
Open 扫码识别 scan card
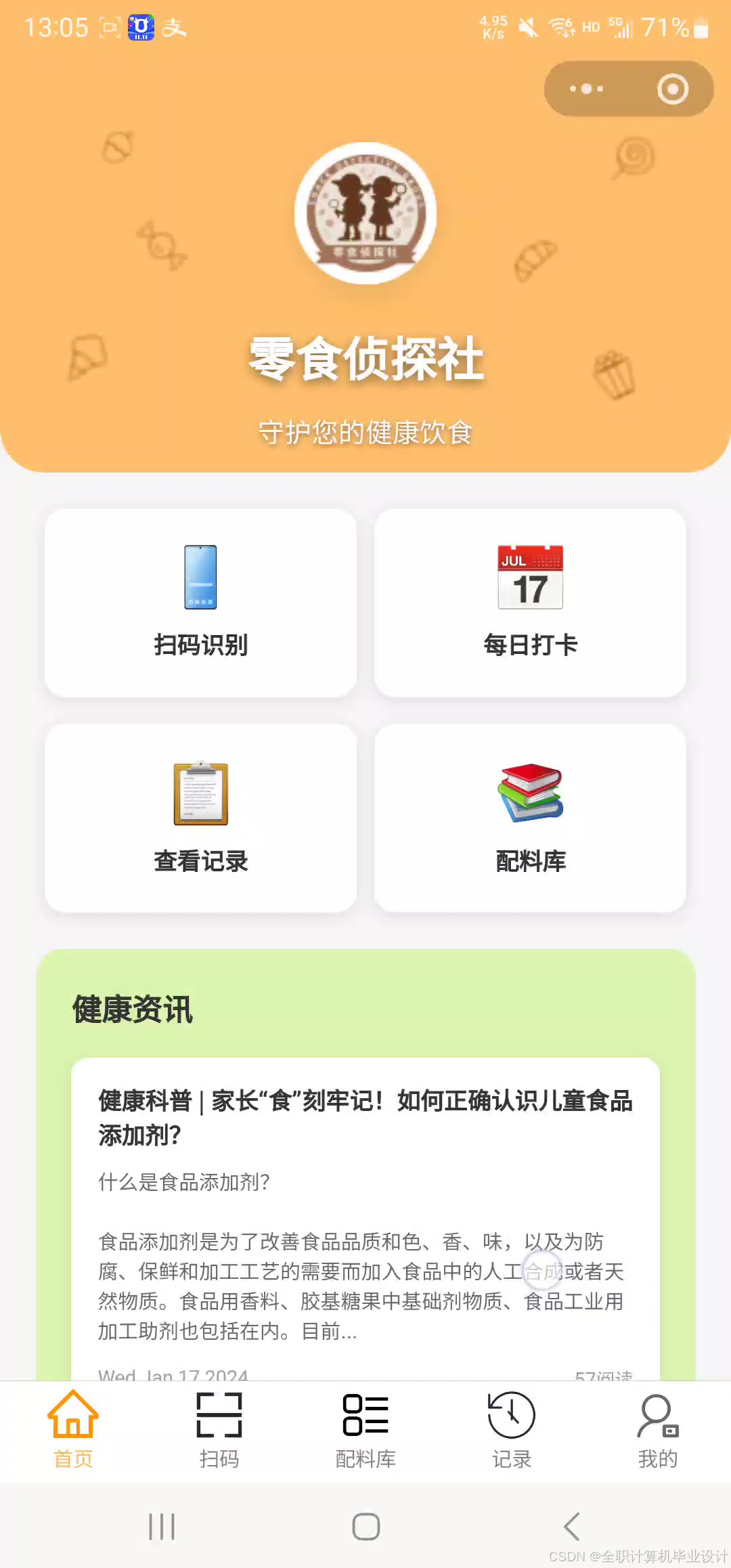200,603
